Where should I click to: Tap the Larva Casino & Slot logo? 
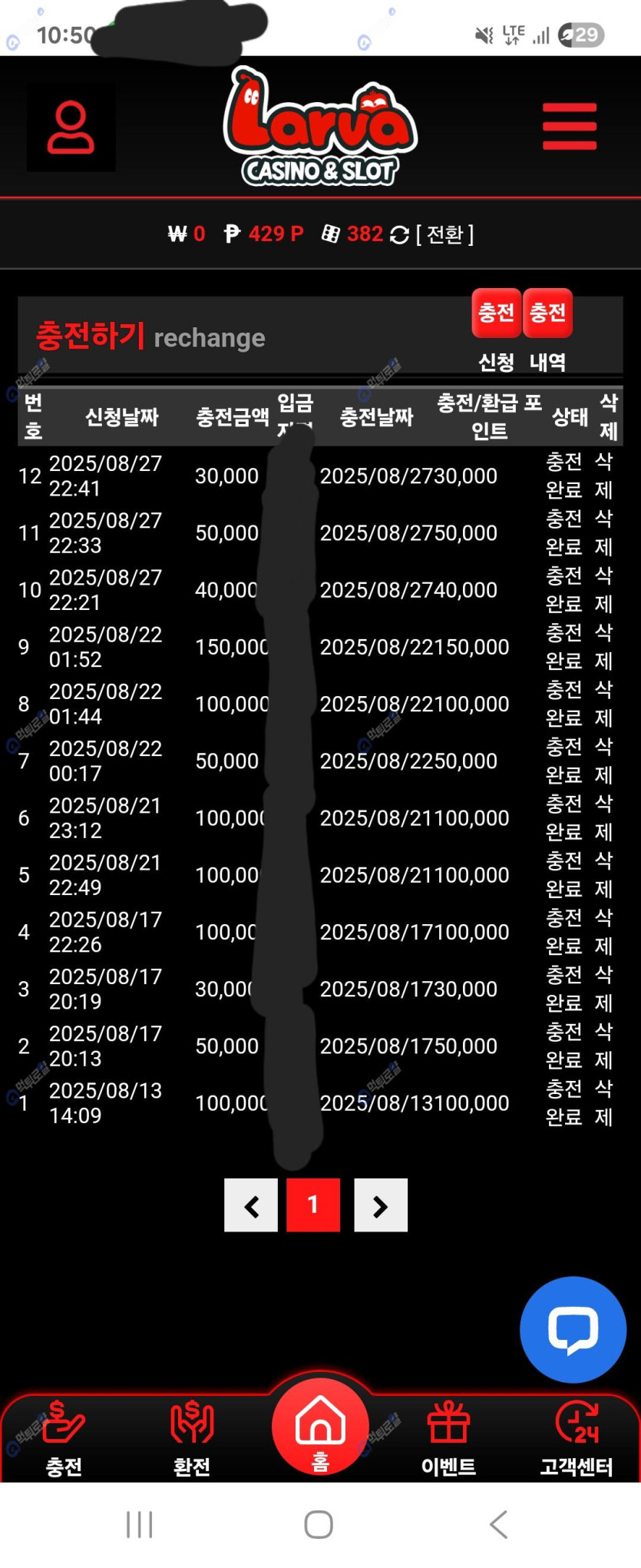pyautogui.click(x=320, y=128)
